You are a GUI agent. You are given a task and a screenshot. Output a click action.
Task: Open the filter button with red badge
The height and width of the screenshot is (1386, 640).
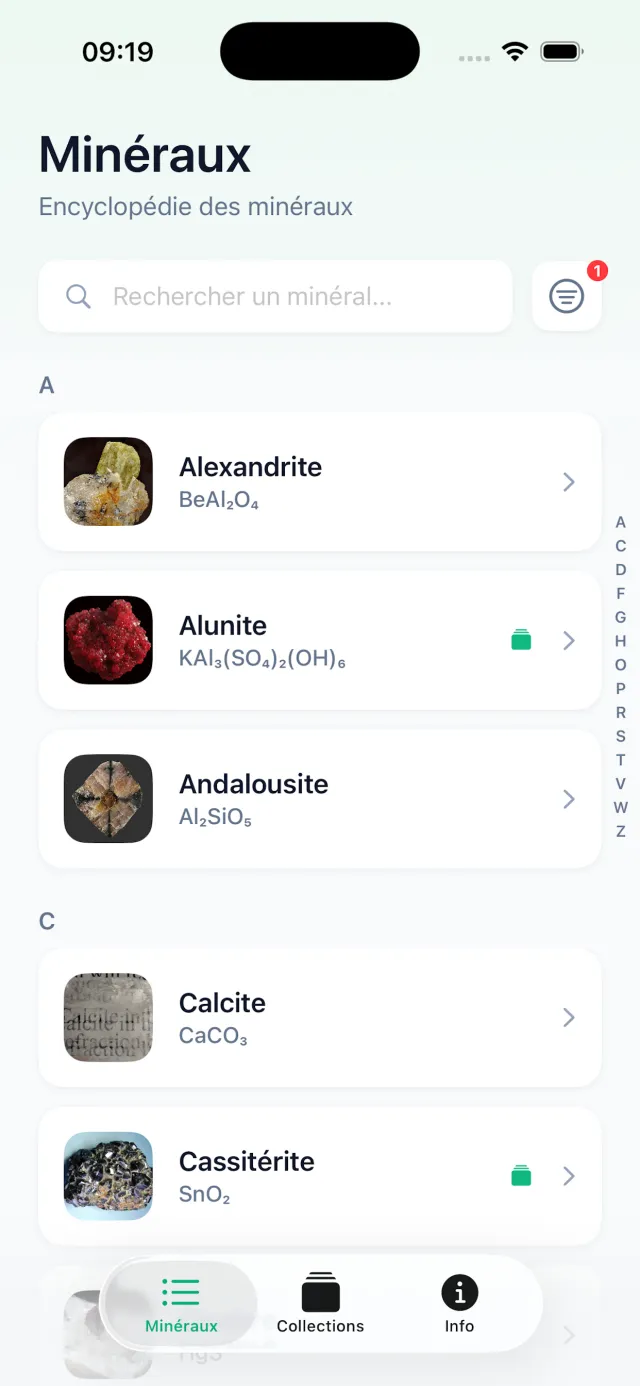(x=567, y=296)
